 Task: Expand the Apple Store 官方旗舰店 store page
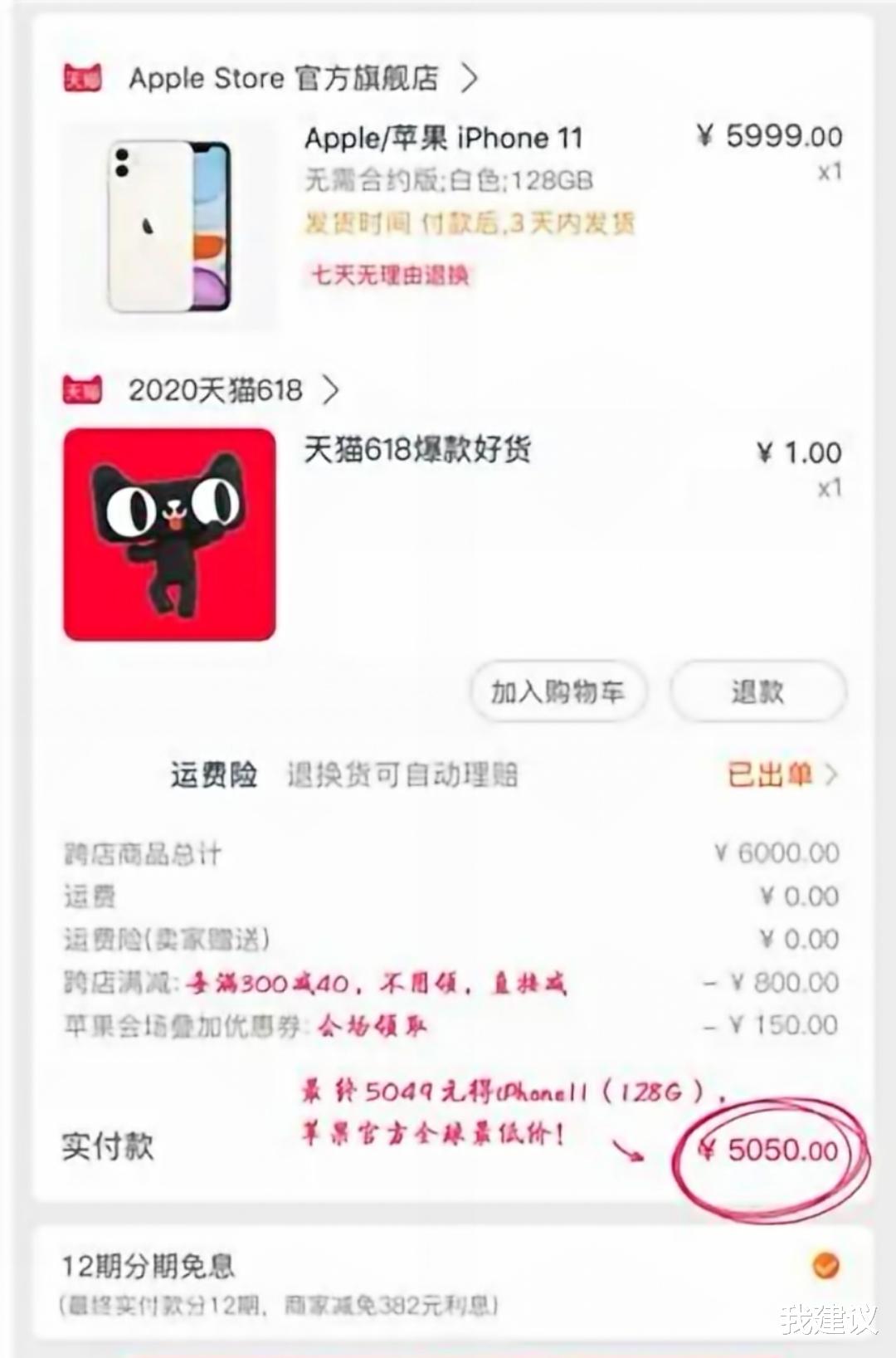(x=286, y=77)
